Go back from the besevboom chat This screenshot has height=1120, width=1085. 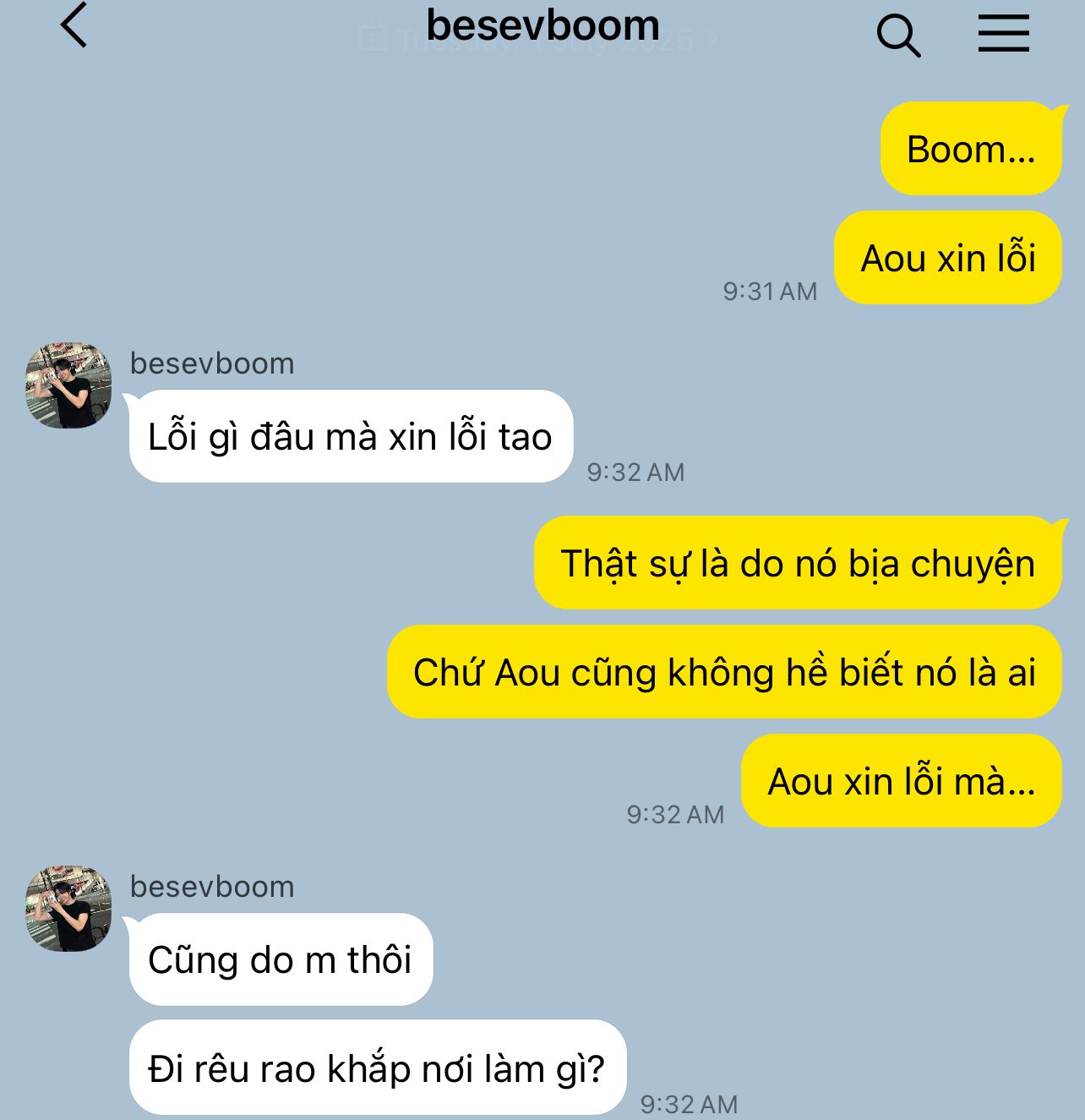point(74,25)
